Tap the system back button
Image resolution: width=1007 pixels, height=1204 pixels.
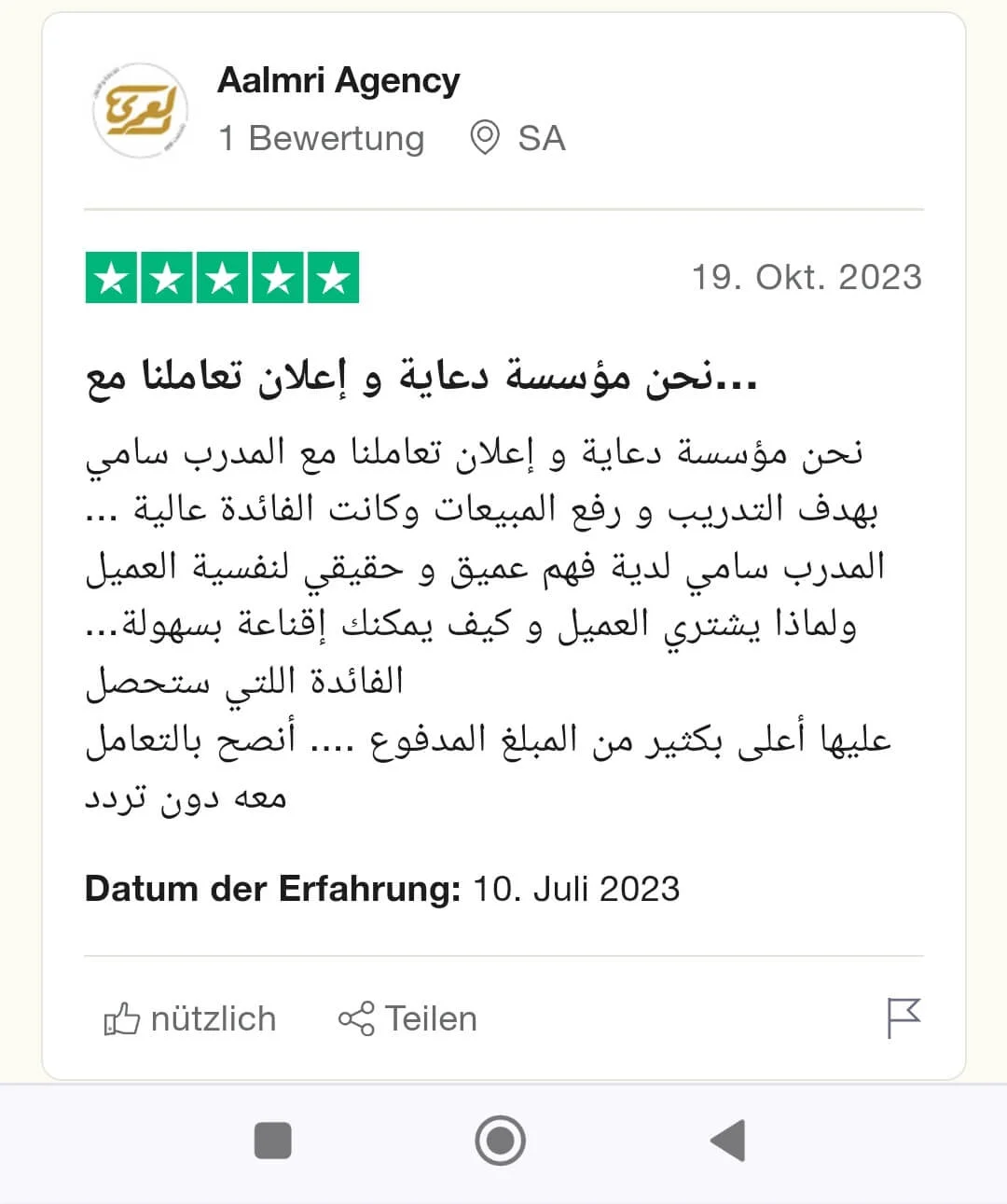click(x=728, y=1141)
